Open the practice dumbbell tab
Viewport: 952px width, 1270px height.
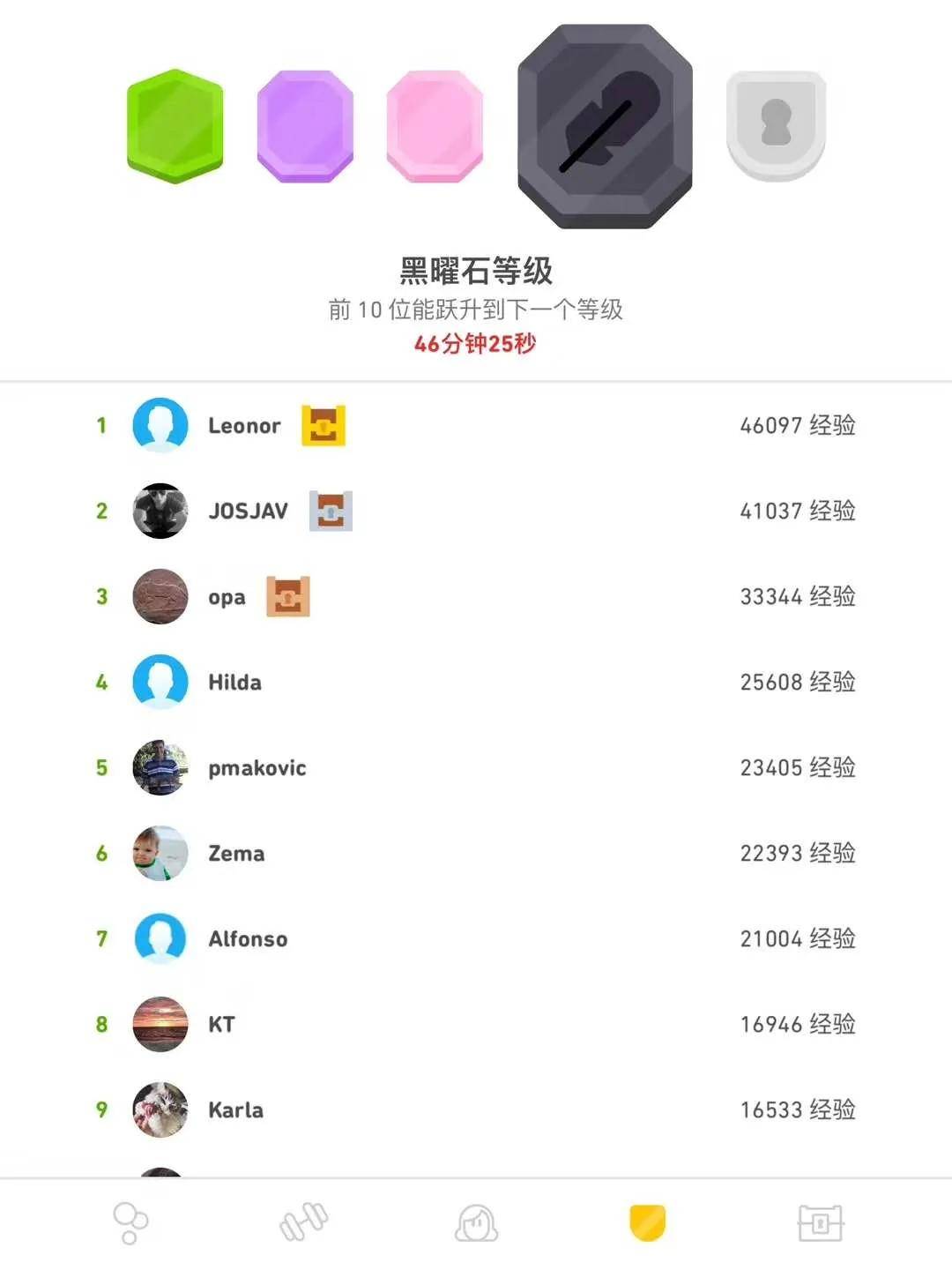point(303,1223)
